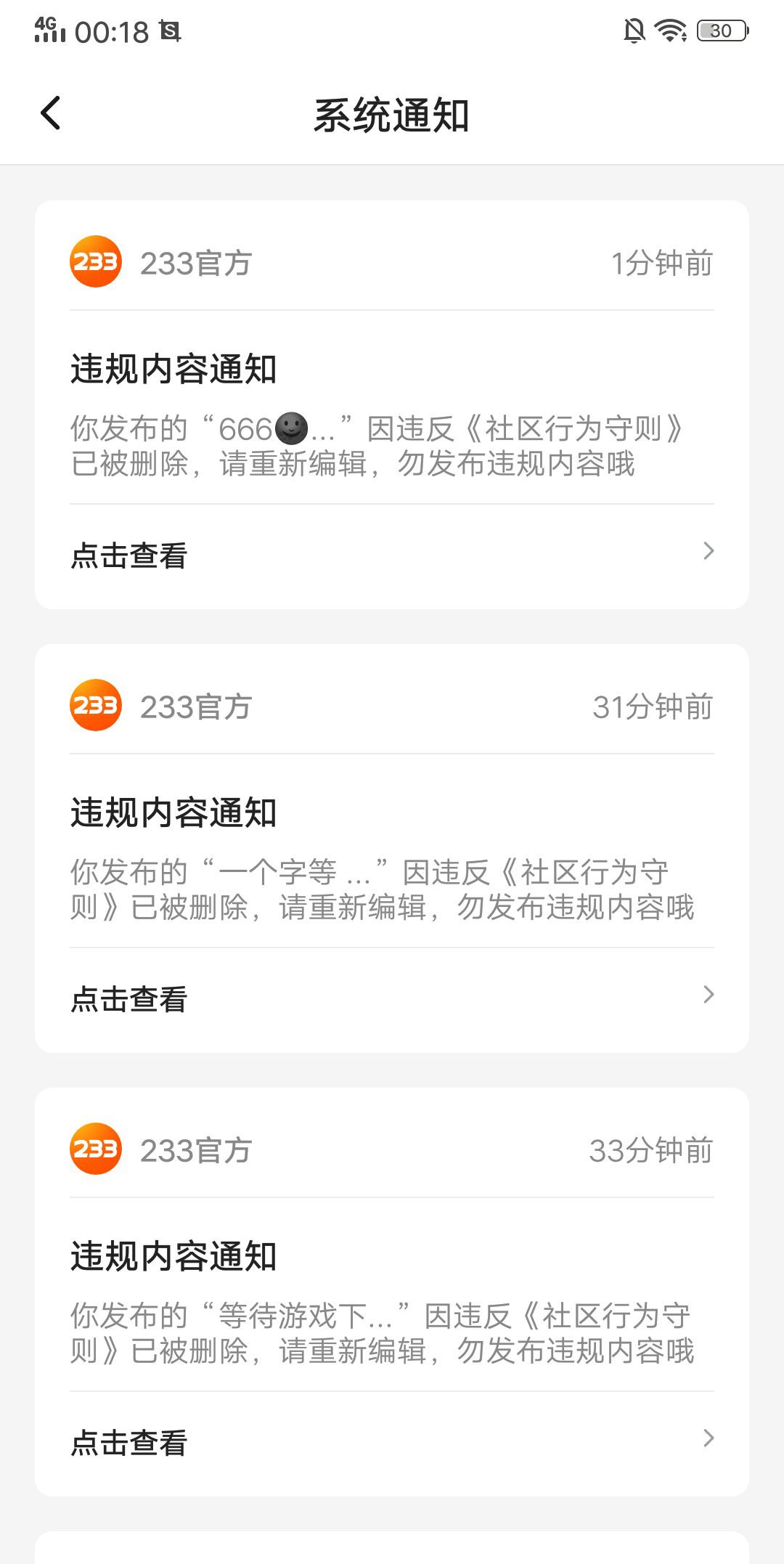Viewport: 784px width, 1564px height.
Task: Go back from 系统通知 page
Action: [x=51, y=113]
